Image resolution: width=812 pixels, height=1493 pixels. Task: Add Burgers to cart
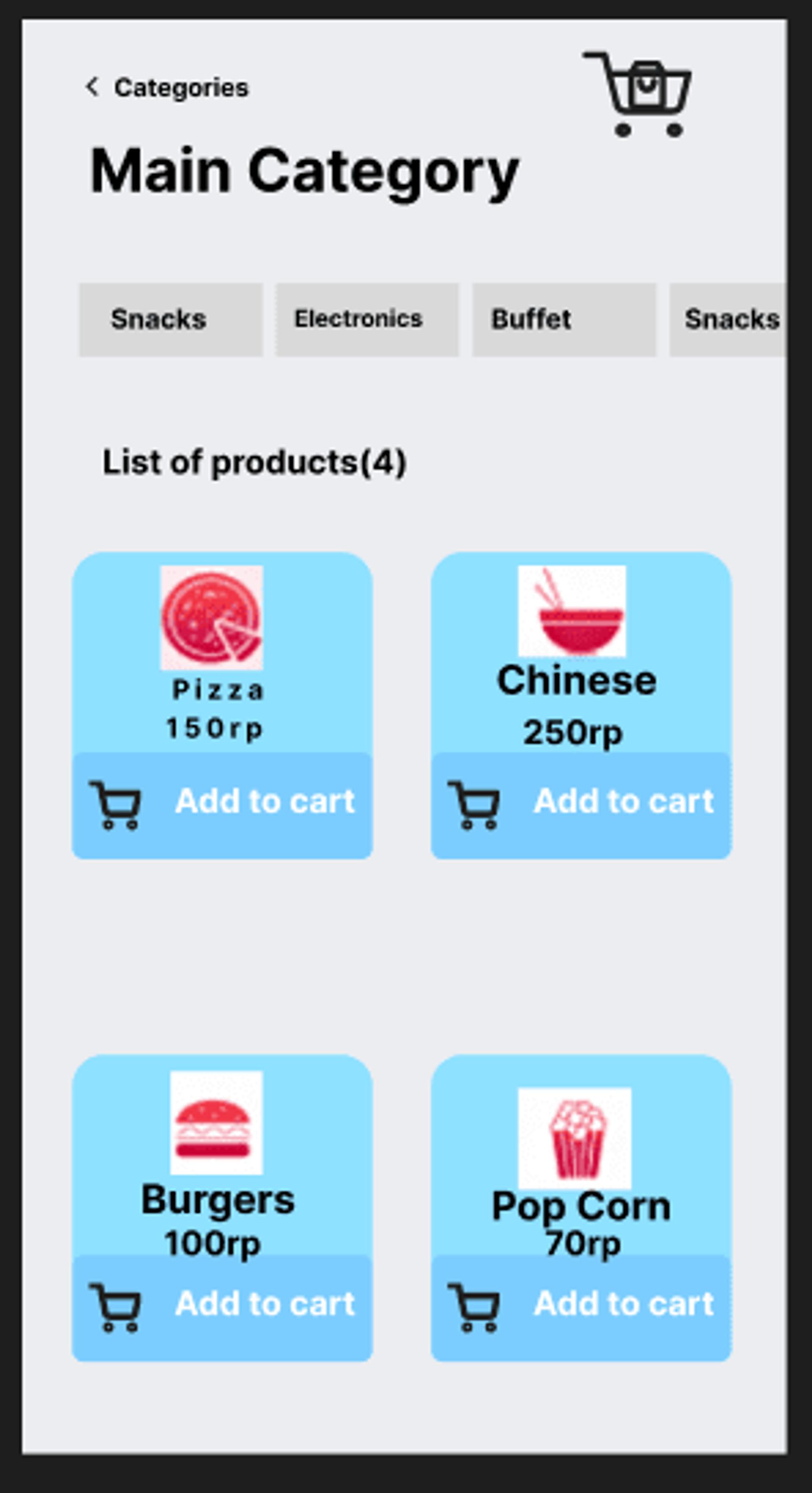tap(222, 1306)
